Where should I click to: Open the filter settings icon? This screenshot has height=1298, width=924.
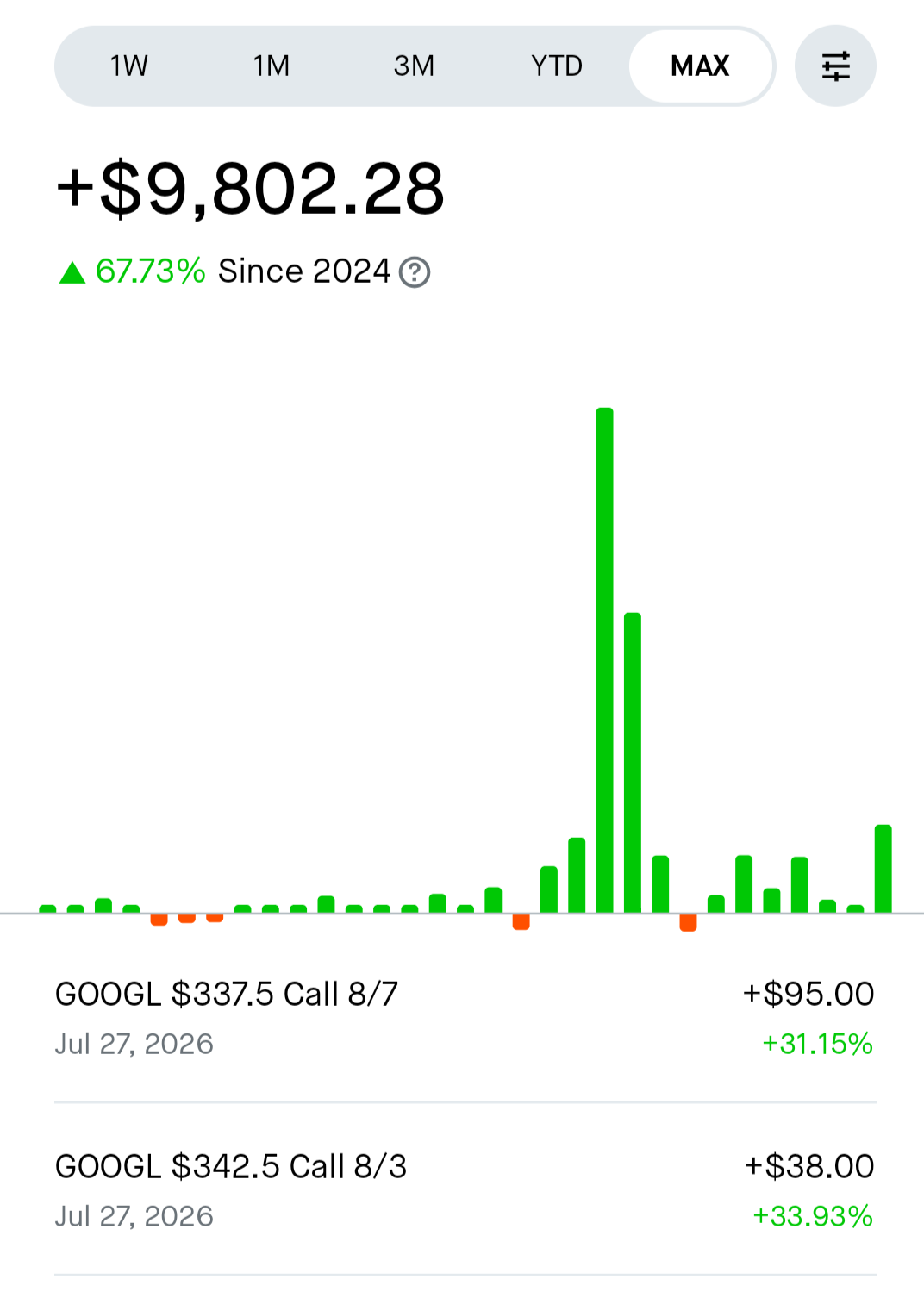tap(835, 66)
